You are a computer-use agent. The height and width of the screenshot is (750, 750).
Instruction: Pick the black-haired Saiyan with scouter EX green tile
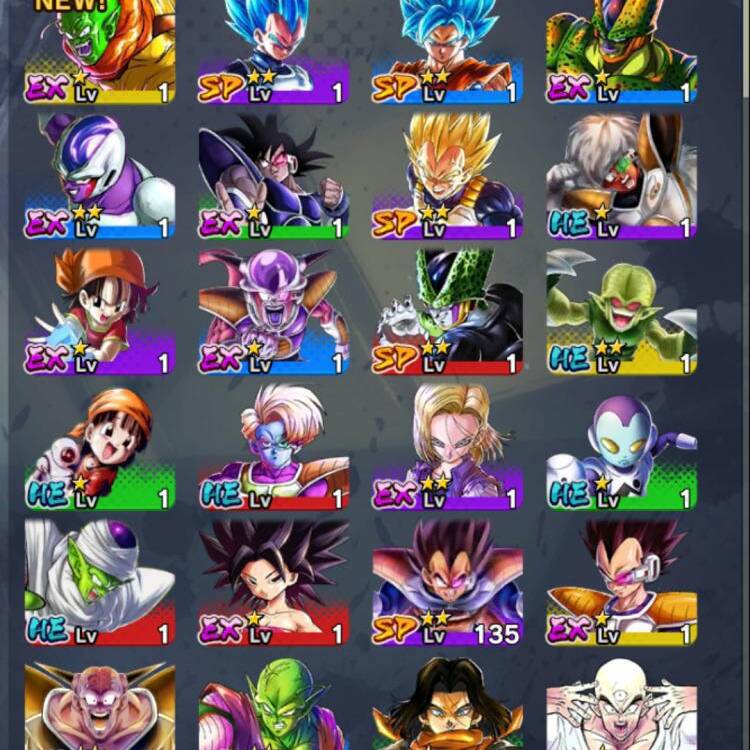[x=274, y=175]
